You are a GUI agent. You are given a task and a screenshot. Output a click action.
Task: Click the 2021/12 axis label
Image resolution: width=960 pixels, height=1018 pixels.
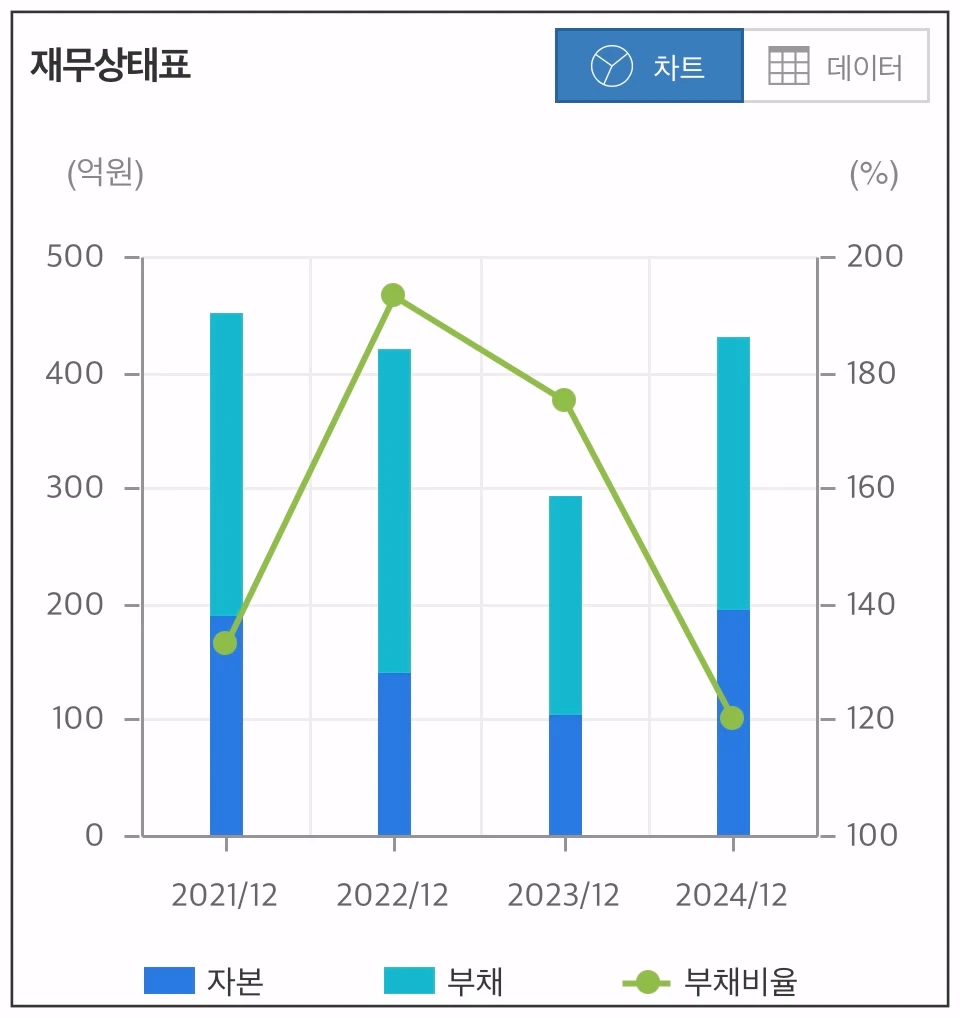(225, 894)
